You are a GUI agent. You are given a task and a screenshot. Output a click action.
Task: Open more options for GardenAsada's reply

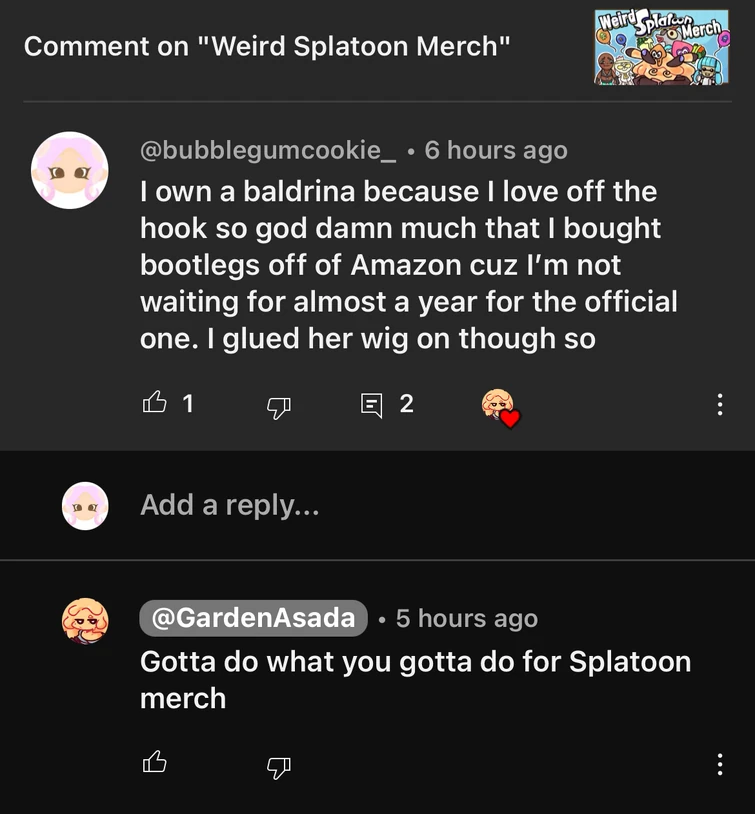coord(719,765)
